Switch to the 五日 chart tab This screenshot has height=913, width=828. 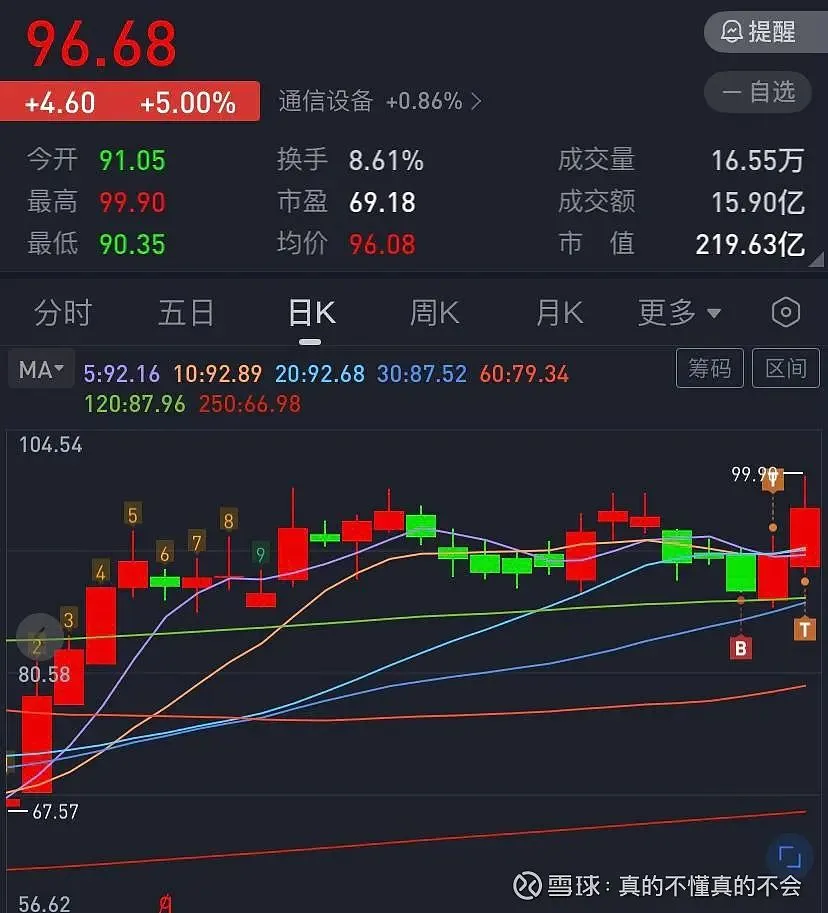186,313
